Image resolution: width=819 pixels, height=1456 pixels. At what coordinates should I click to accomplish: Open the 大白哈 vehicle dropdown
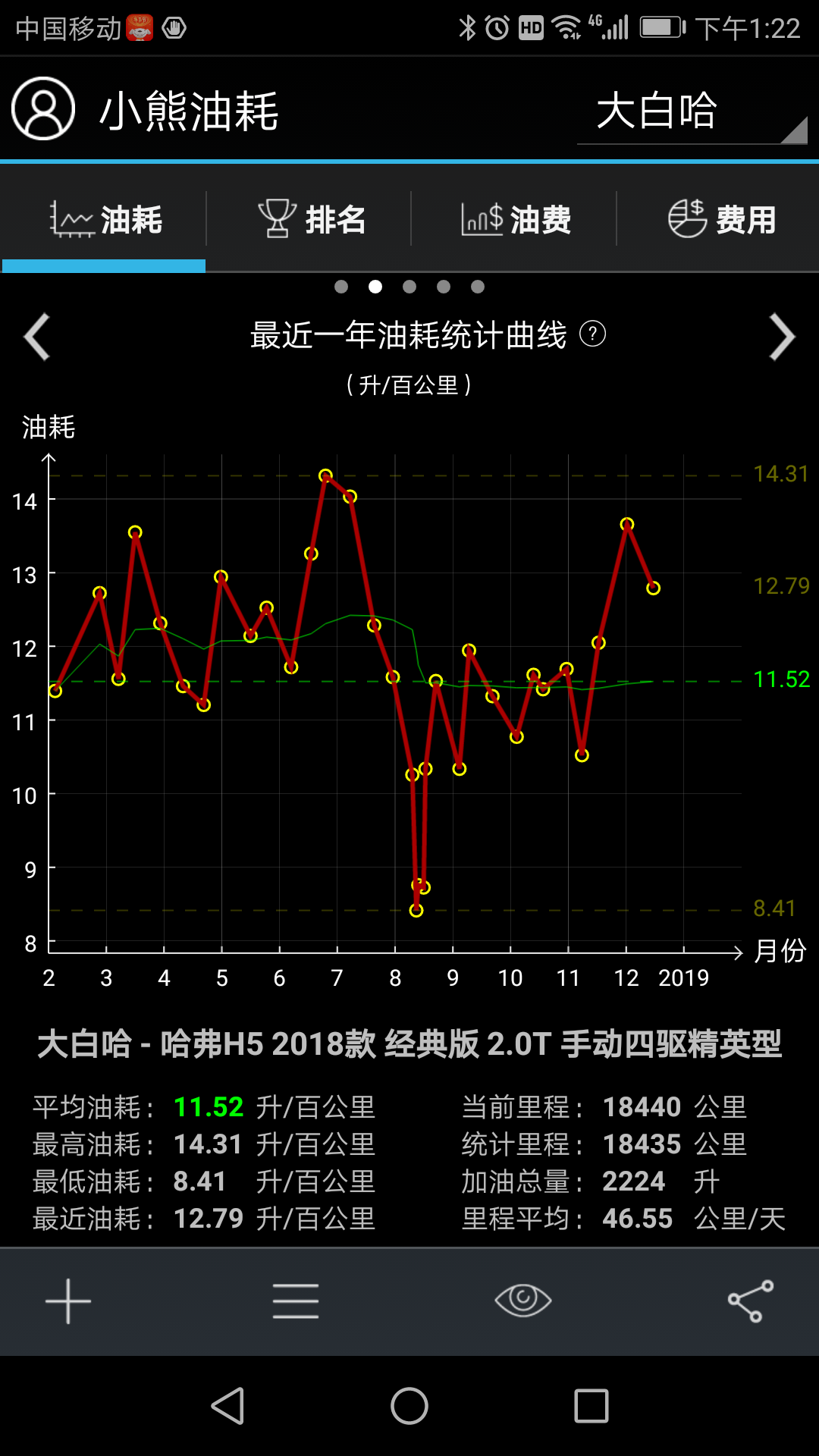(x=690, y=112)
